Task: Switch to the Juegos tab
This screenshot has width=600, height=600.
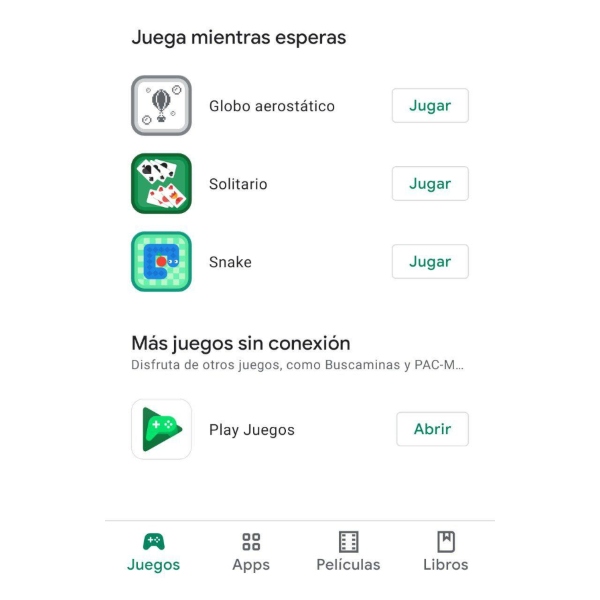Action: pyautogui.click(x=154, y=552)
